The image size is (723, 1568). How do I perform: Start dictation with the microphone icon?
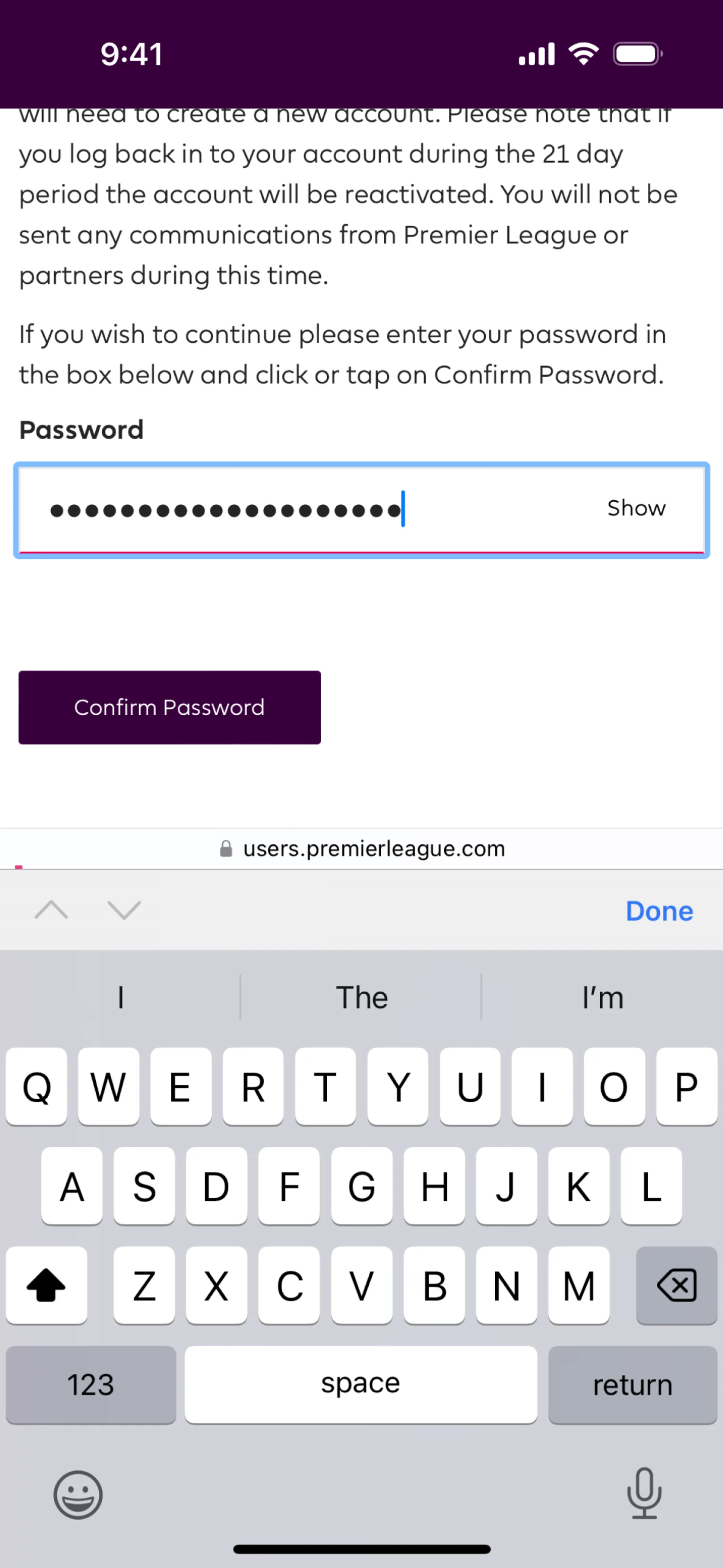point(644,1493)
